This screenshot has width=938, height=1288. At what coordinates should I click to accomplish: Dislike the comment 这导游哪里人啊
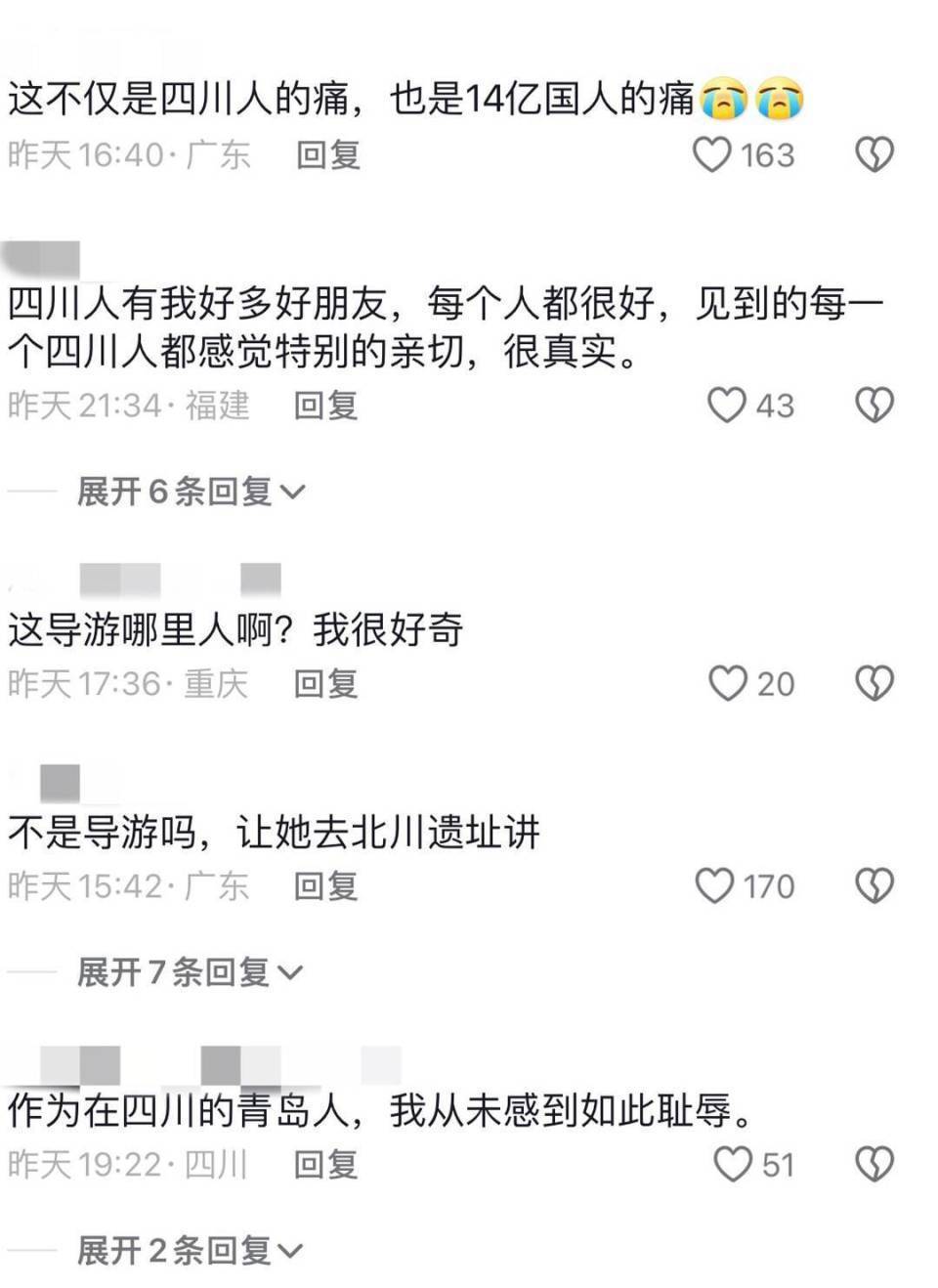(x=874, y=683)
